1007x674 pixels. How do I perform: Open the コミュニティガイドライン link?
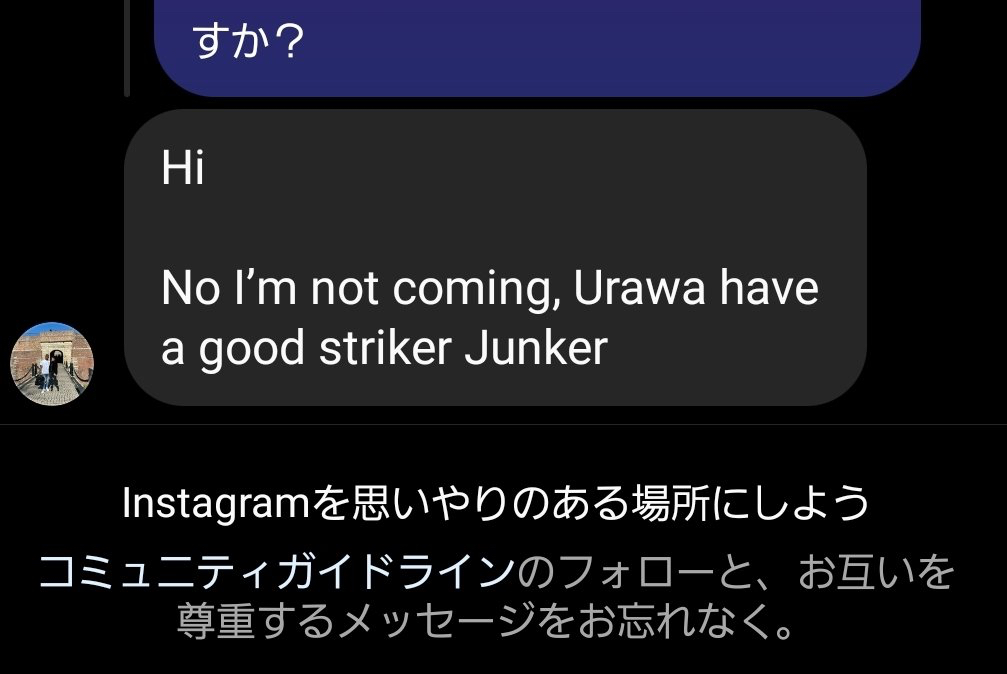[277, 574]
